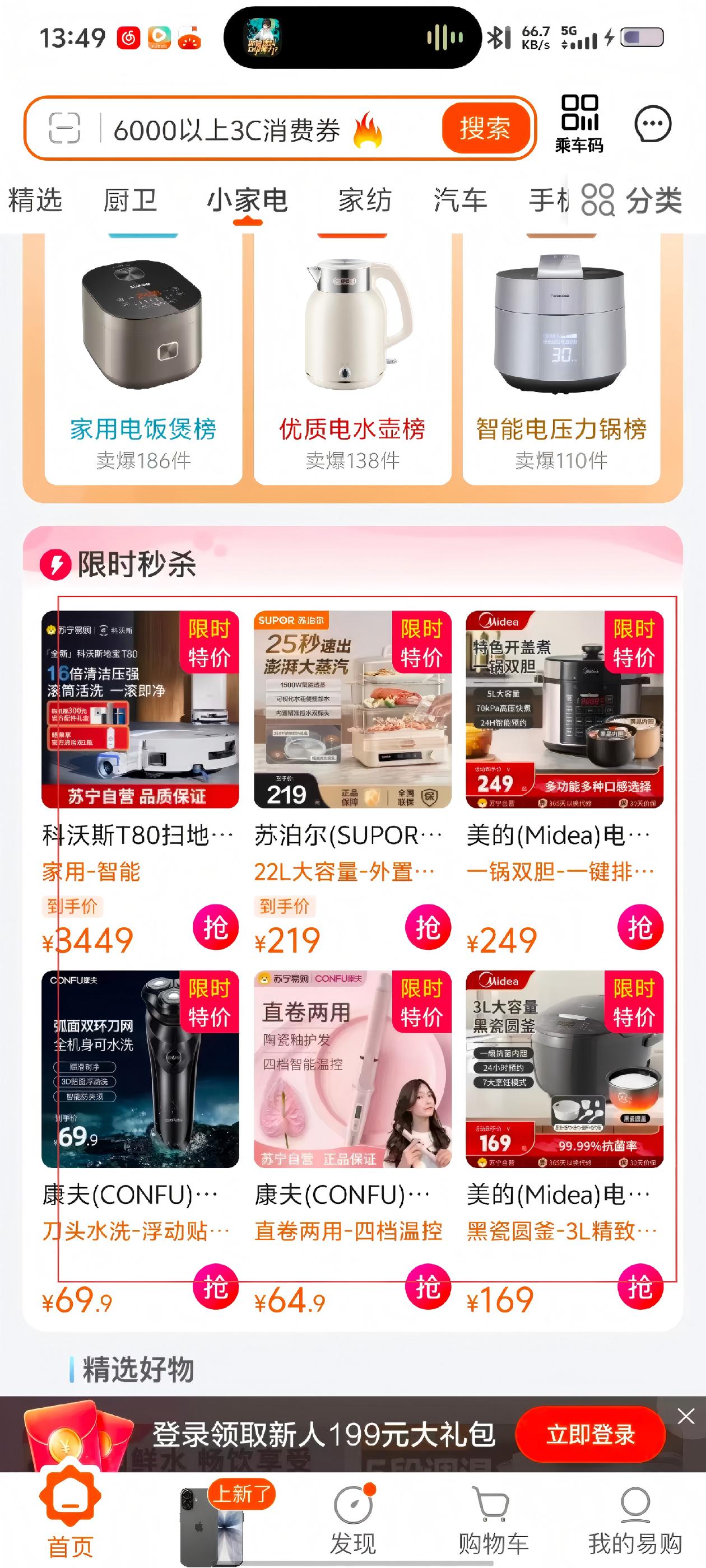Open the 家用电饭煲榜 ranking card
The height and width of the screenshot is (1568, 706).
(x=143, y=359)
